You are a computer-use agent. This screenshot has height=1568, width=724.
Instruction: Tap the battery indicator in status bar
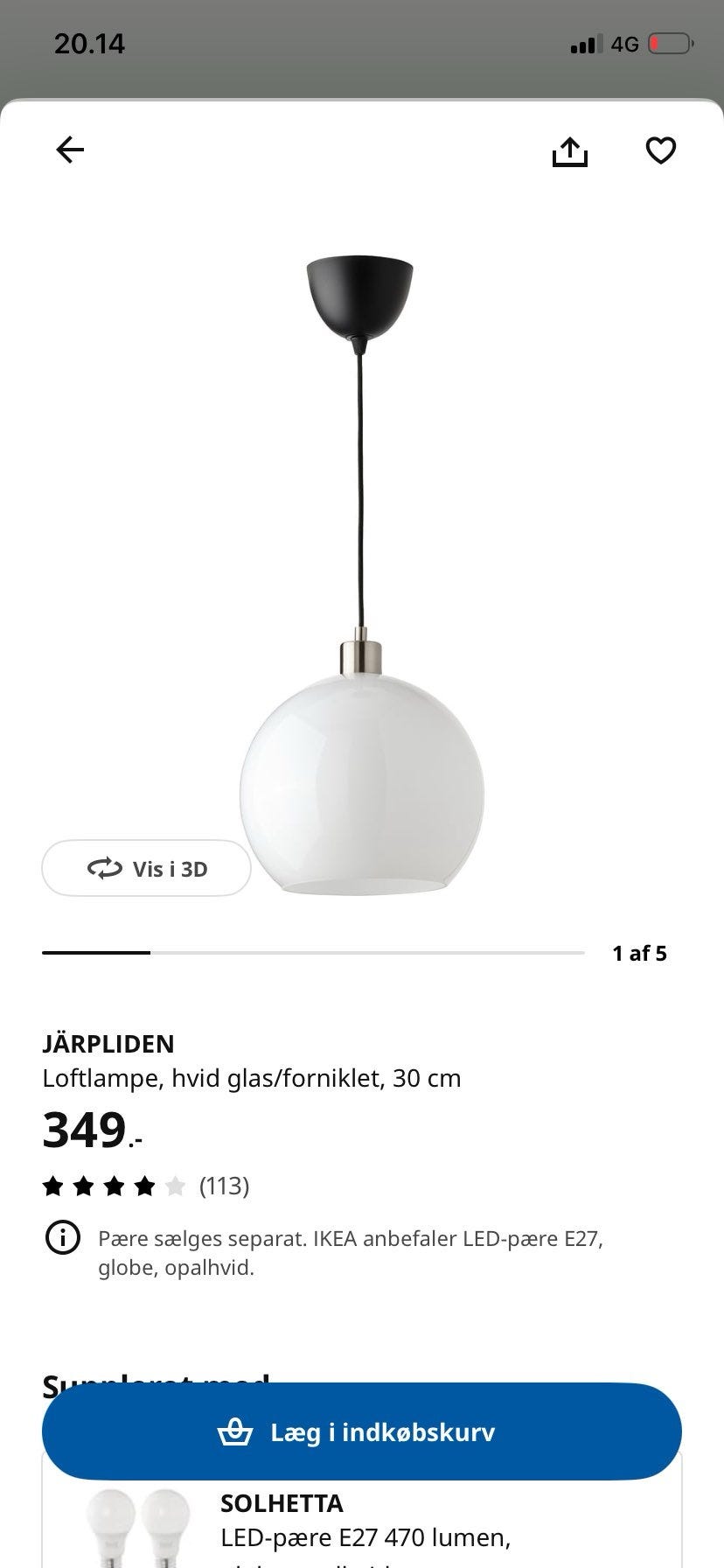pos(670,43)
